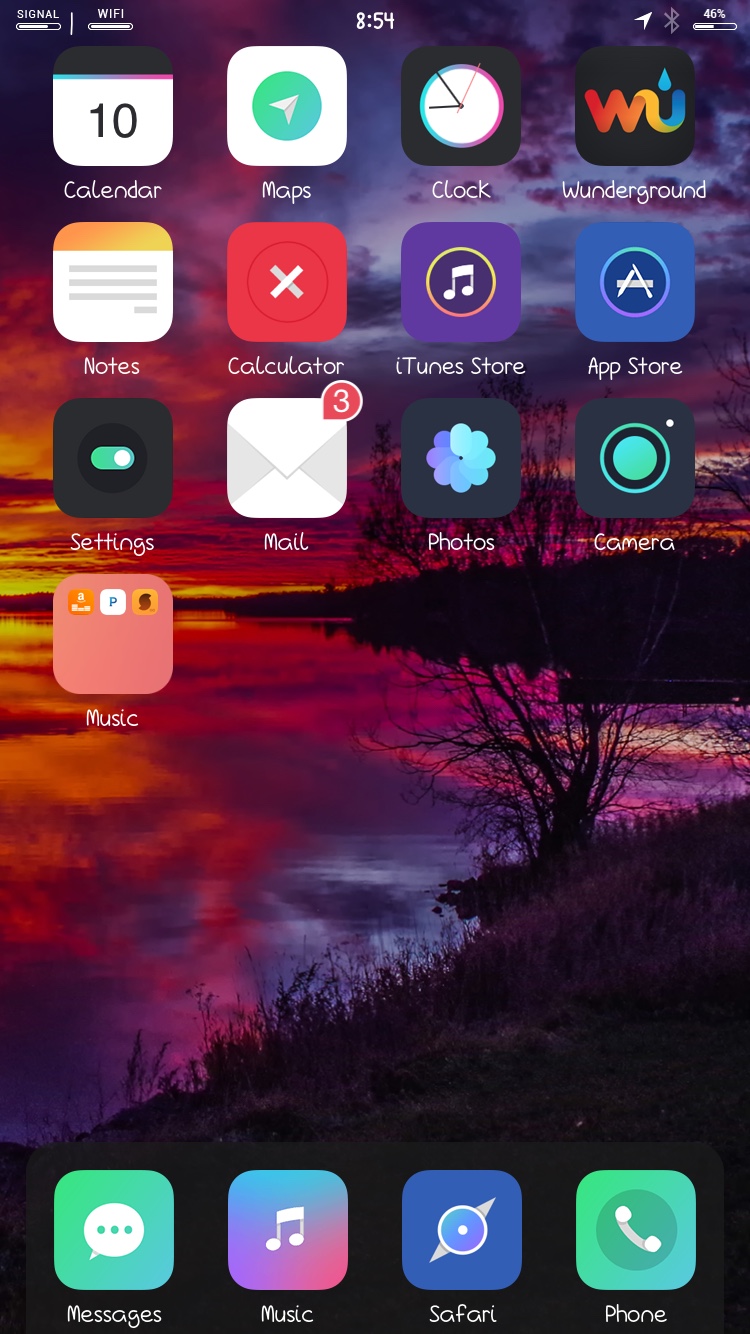Open the Notes app
Image resolution: width=750 pixels, height=1334 pixels.
[x=113, y=282]
